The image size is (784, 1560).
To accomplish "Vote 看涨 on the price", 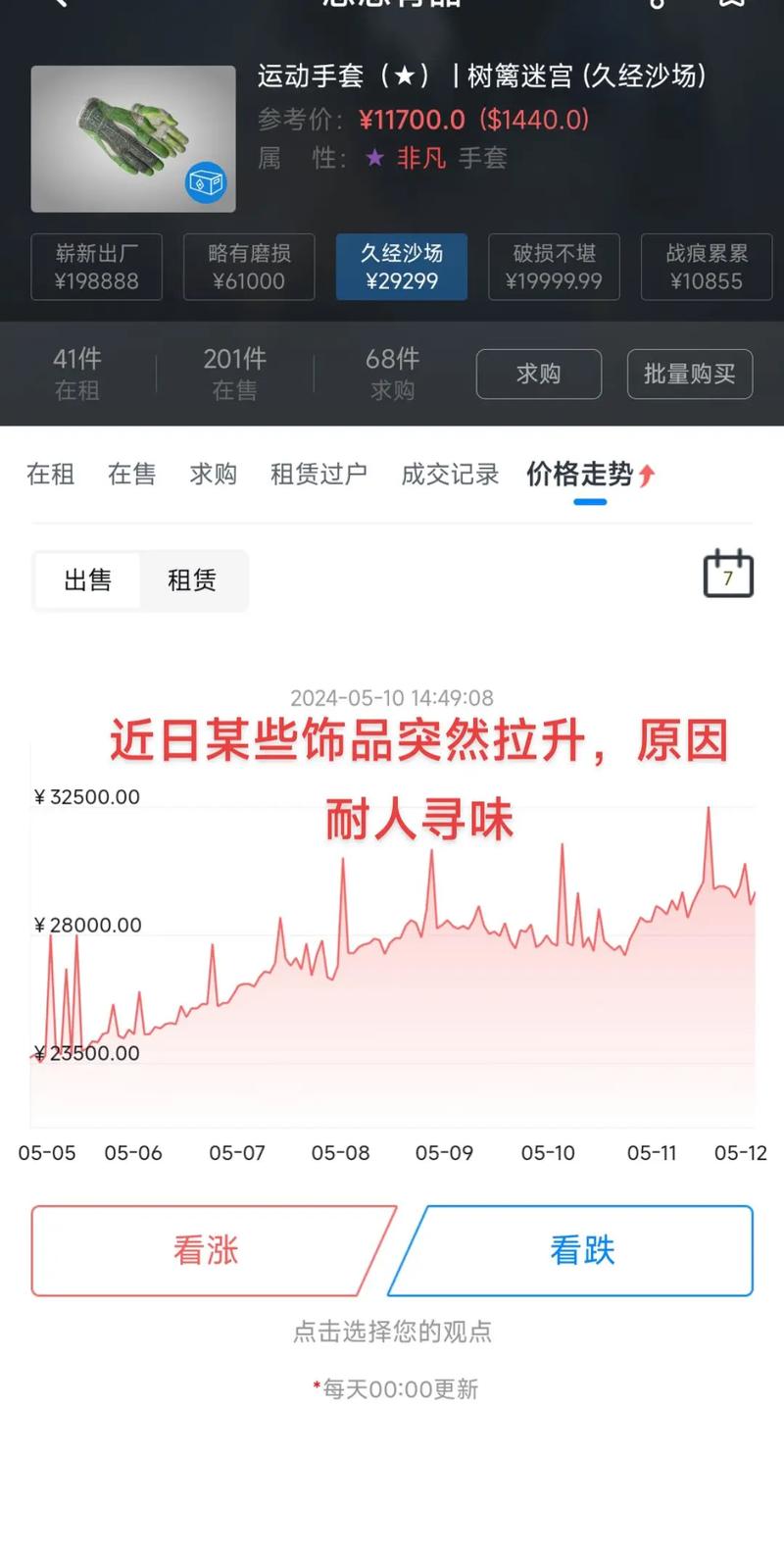I will (x=206, y=1250).
